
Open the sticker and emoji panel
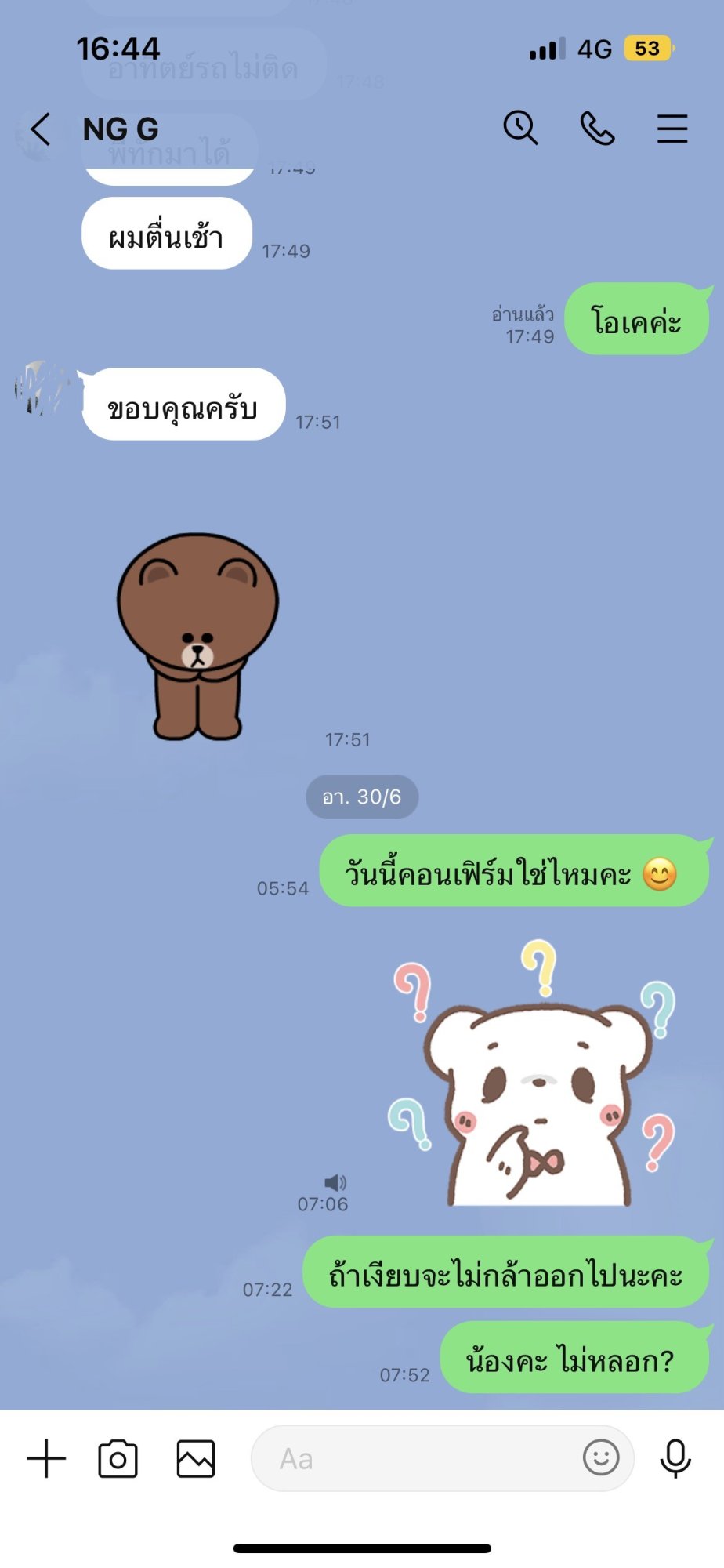tap(601, 1458)
